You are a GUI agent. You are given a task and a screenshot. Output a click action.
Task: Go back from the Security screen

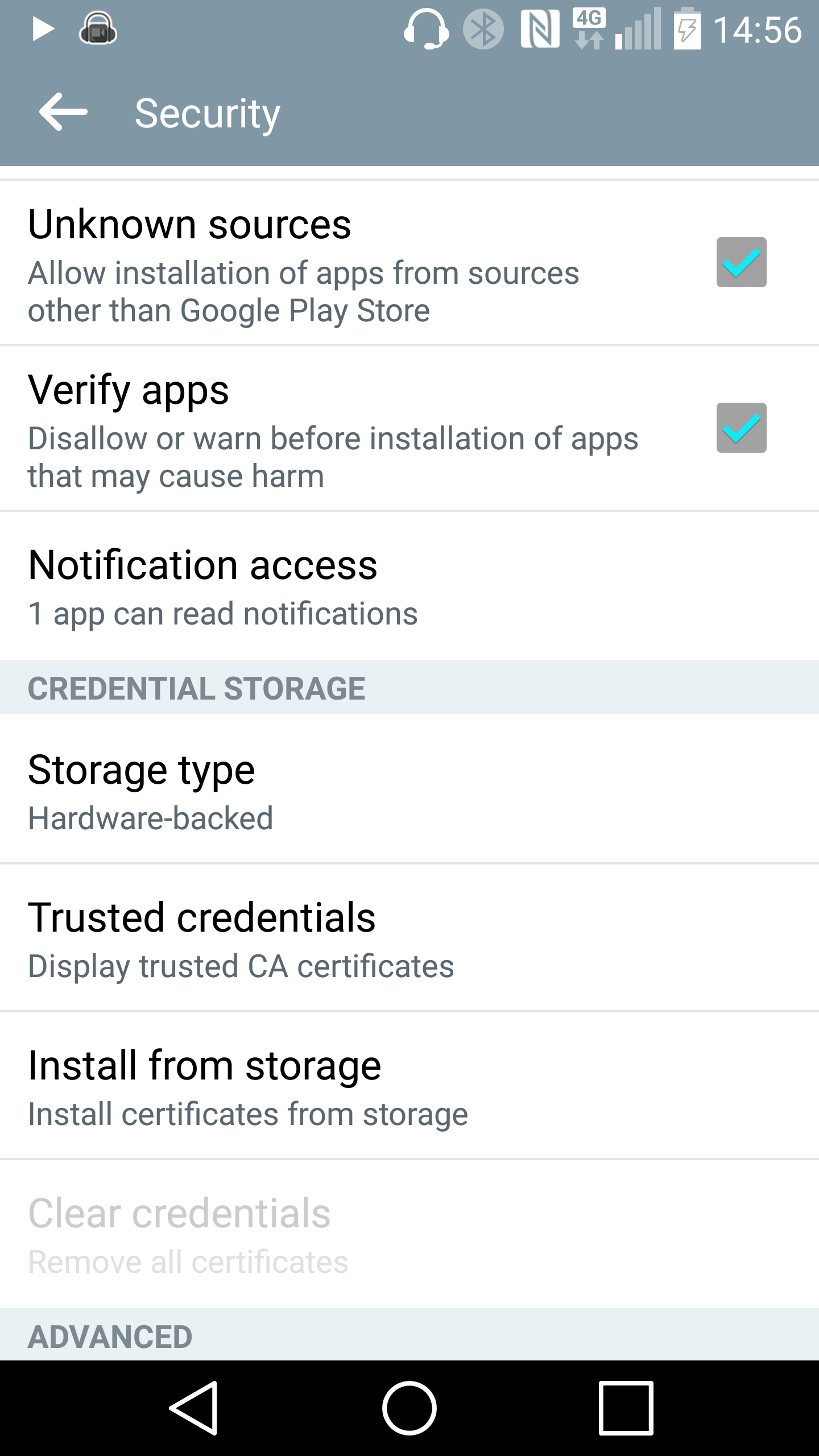click(x=63, y=112)
